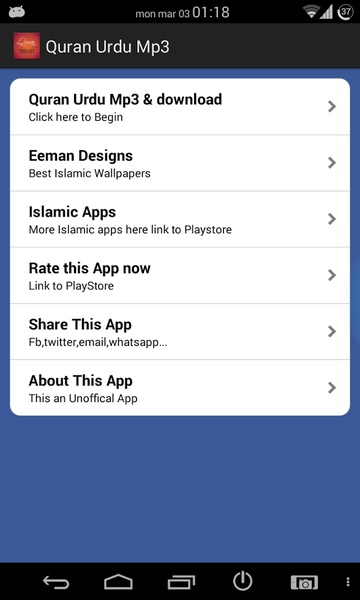Open the three-dot overflow menu
The image size is (360, 600).
(348, 582)
